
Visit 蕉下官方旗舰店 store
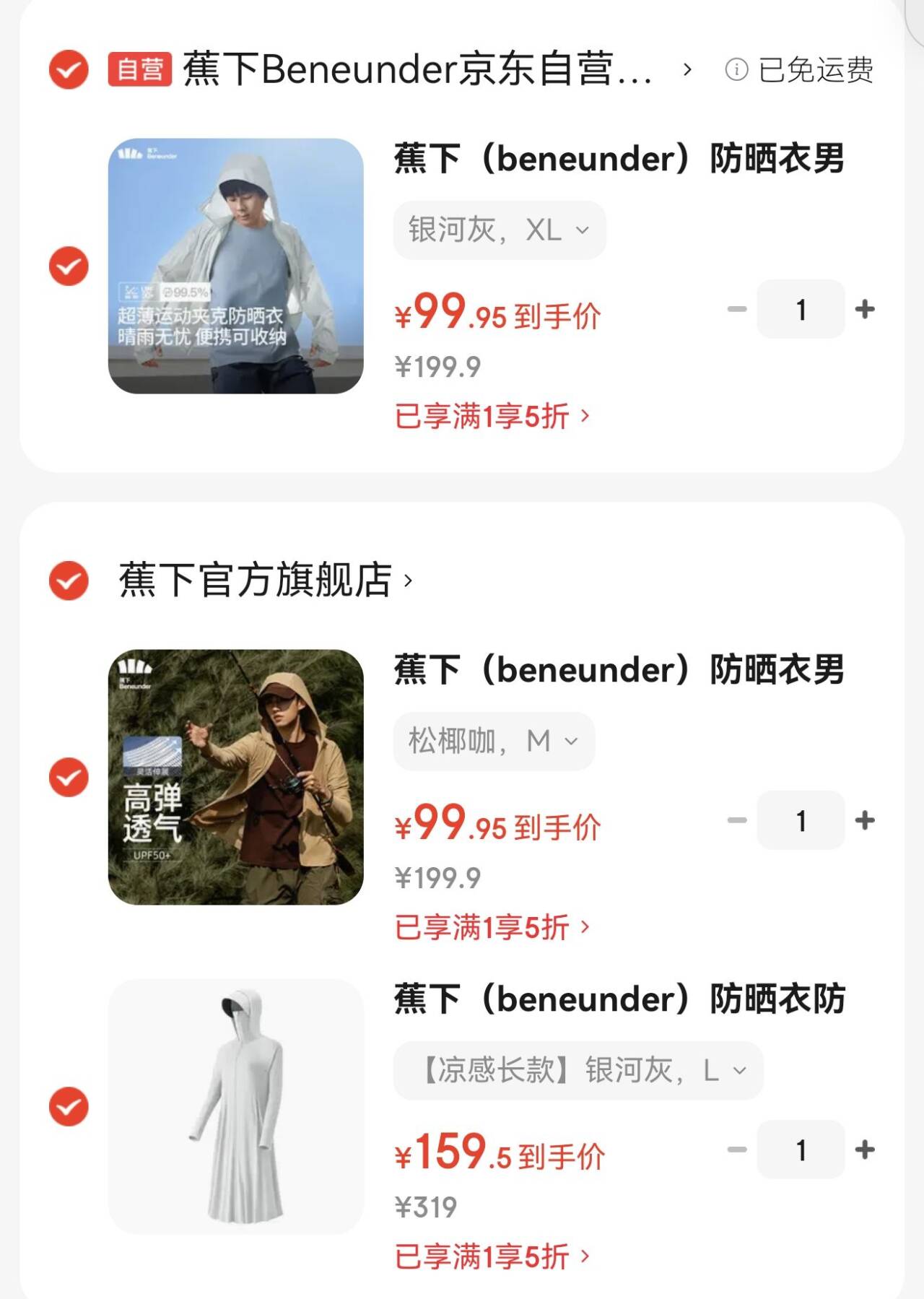[x=264, y=581]
